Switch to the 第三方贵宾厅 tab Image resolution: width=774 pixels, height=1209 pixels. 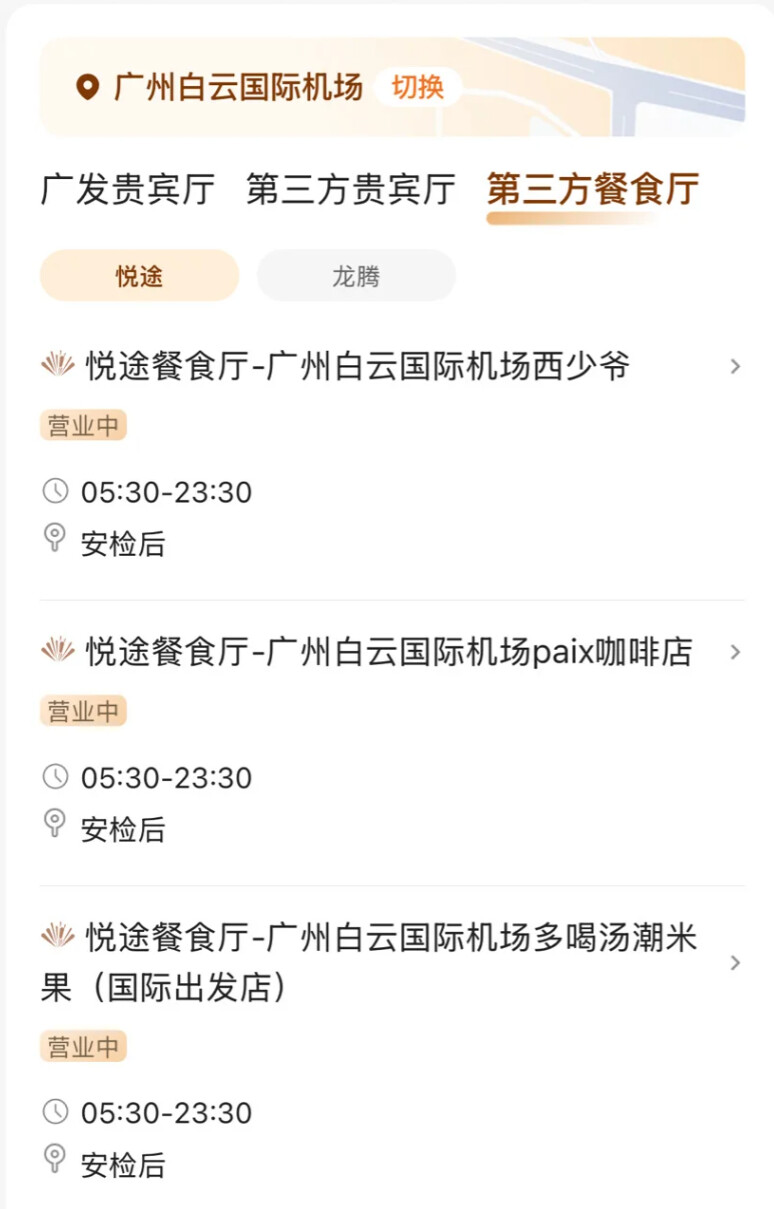pos(350,189)
